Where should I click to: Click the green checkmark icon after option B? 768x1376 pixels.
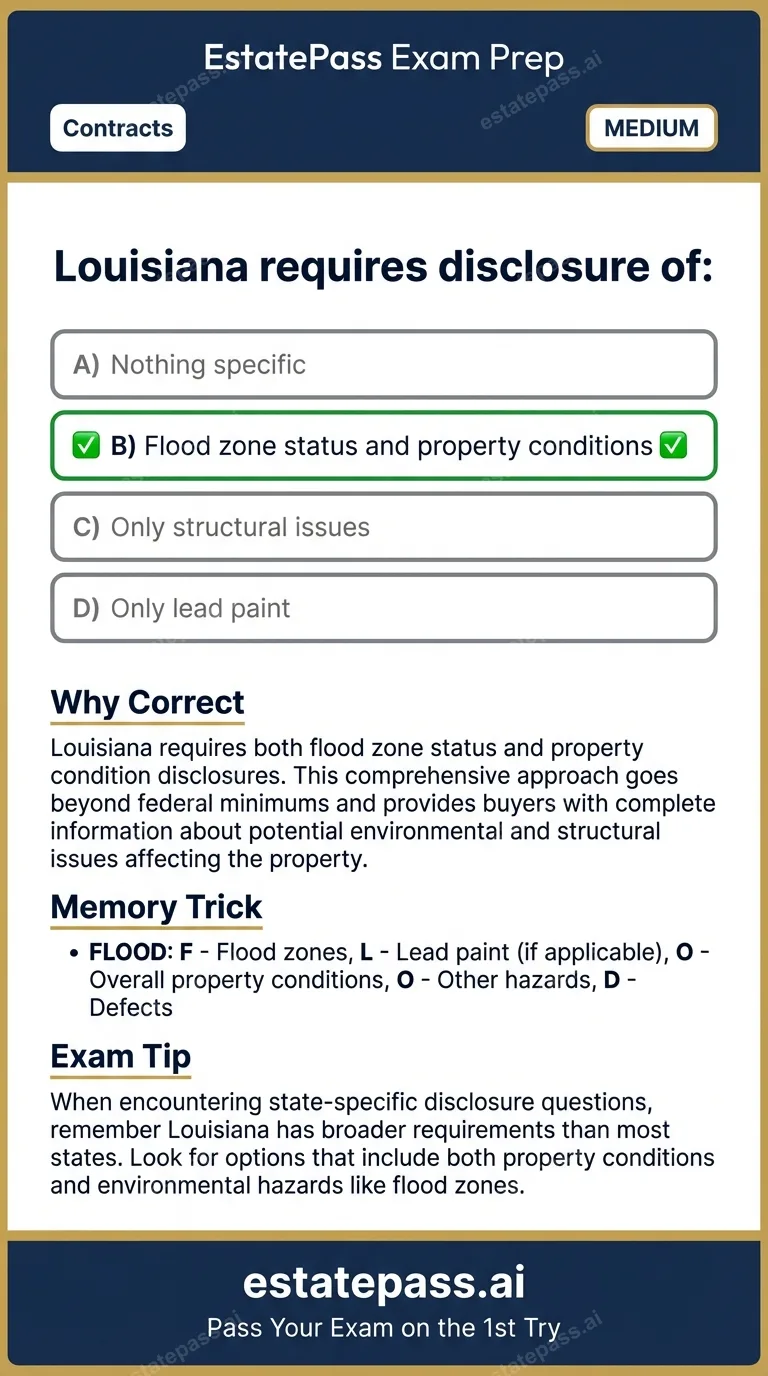click(673, 445)
